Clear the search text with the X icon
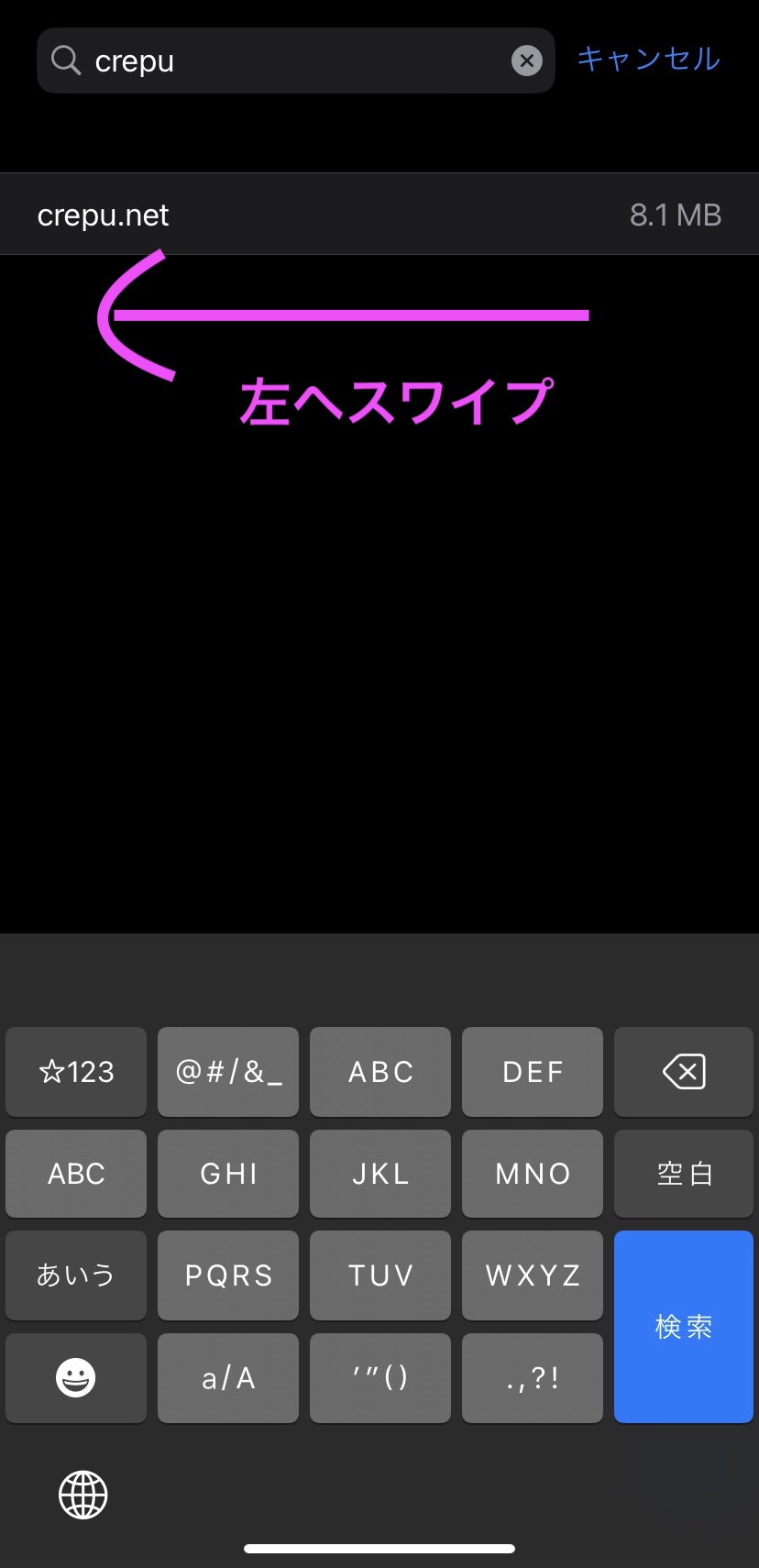This screenshot has width=759, height=1568. coord(526,61)
